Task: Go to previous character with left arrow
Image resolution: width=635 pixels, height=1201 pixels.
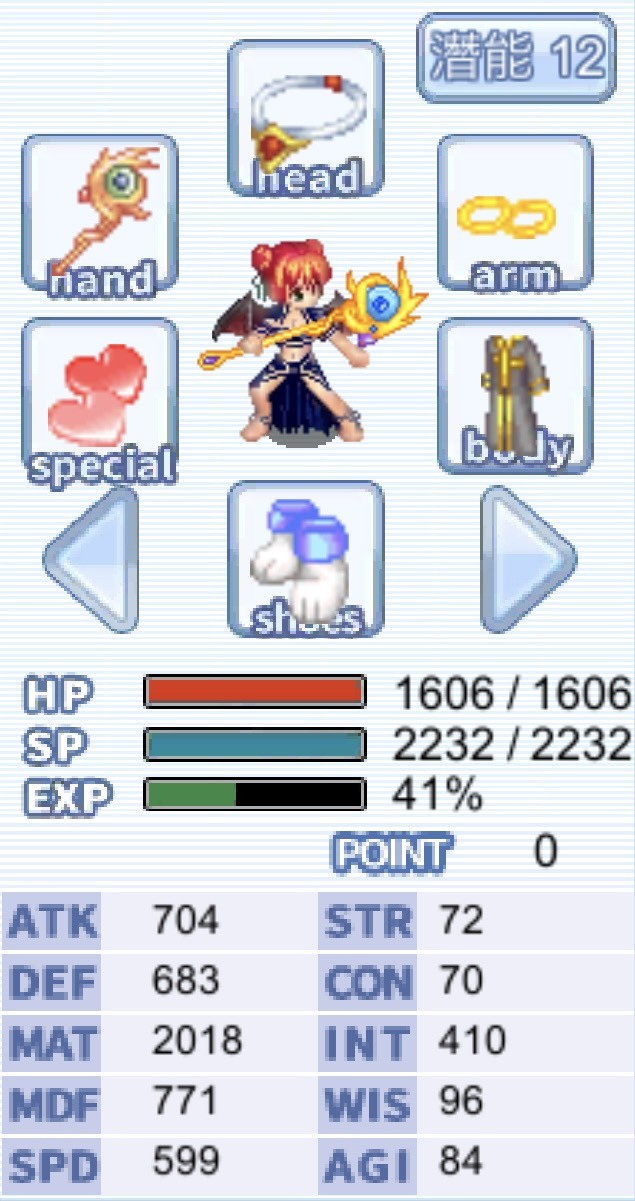Action: pos(92,558)
